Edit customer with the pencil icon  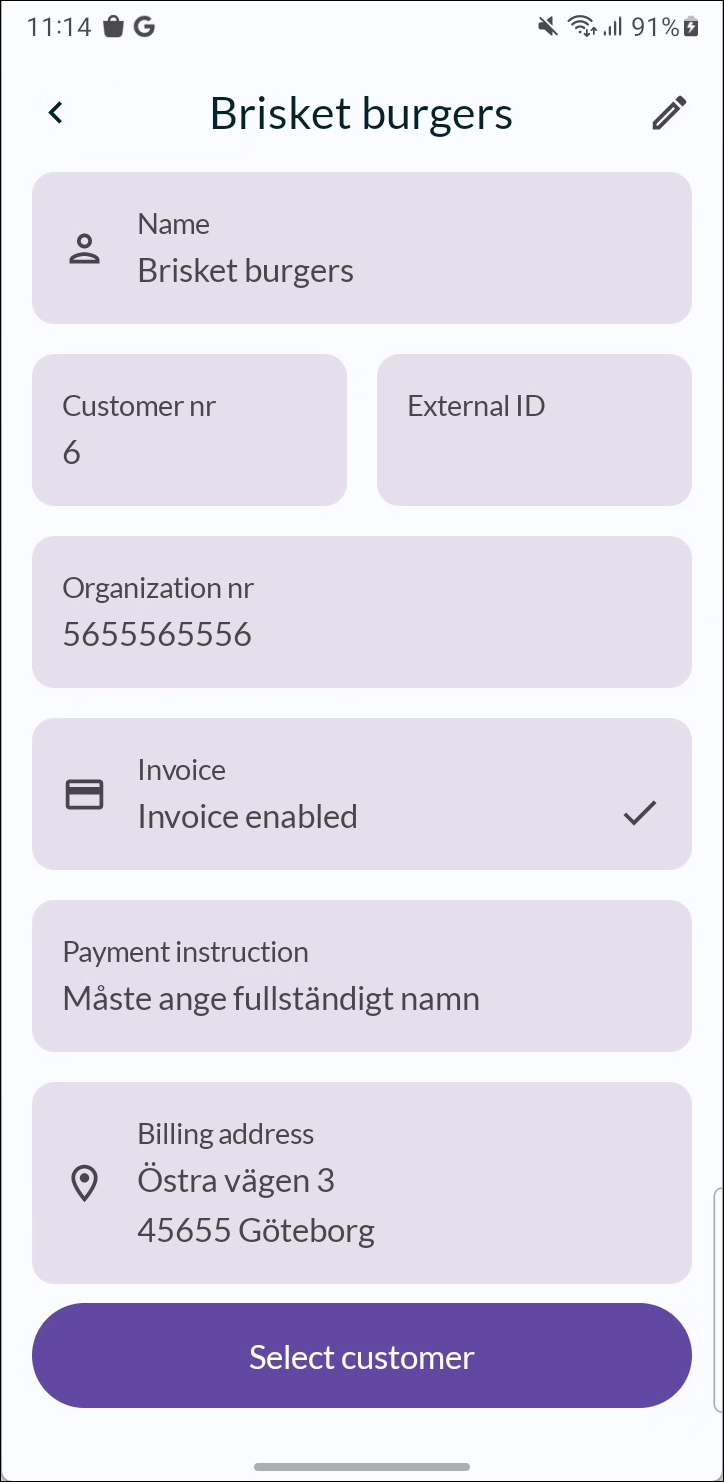coord(669,113)
